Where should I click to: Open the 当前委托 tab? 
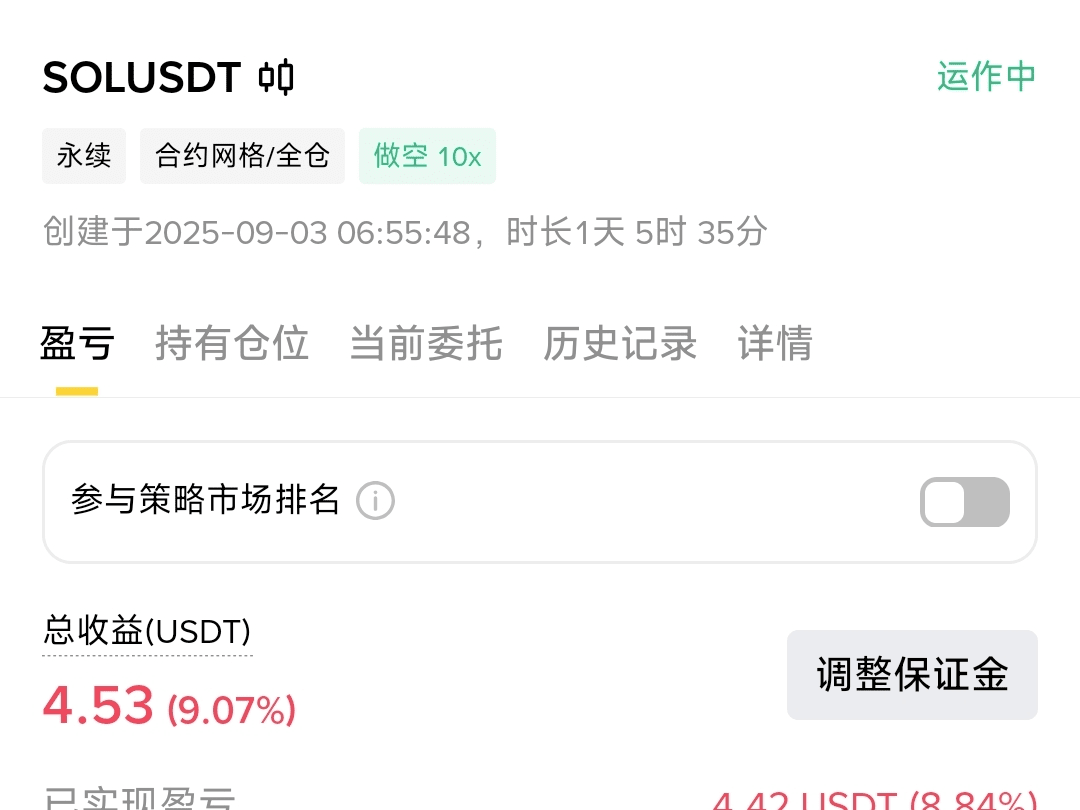(426, 343)
